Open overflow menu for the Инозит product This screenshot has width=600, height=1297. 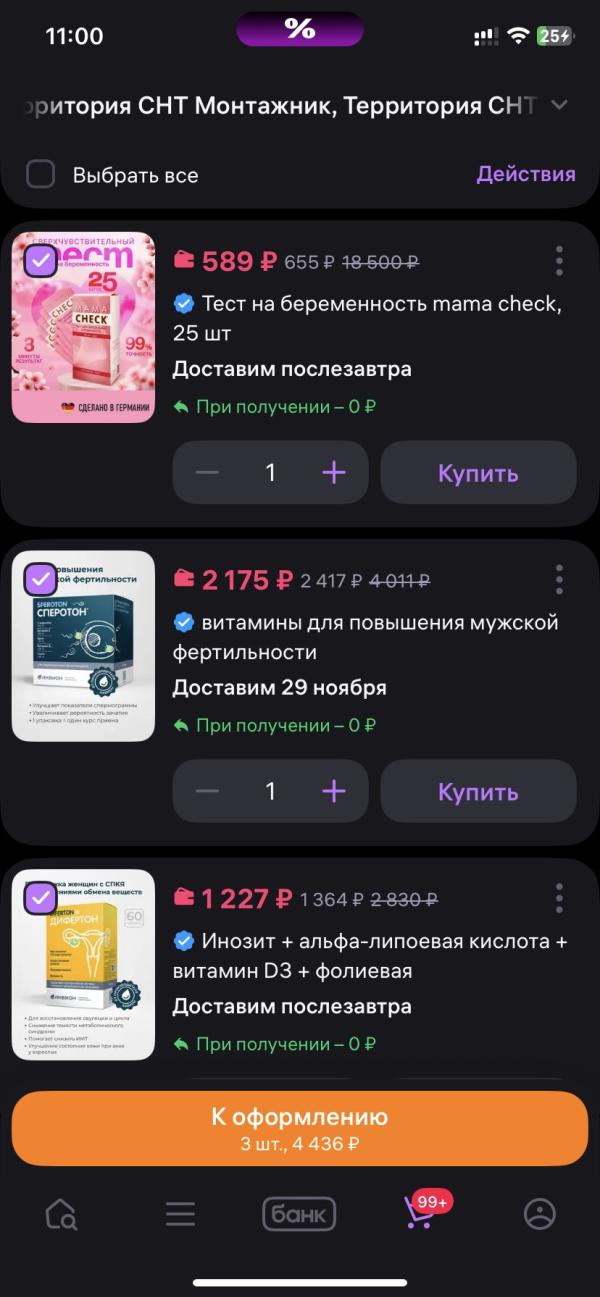pos(559,898)
